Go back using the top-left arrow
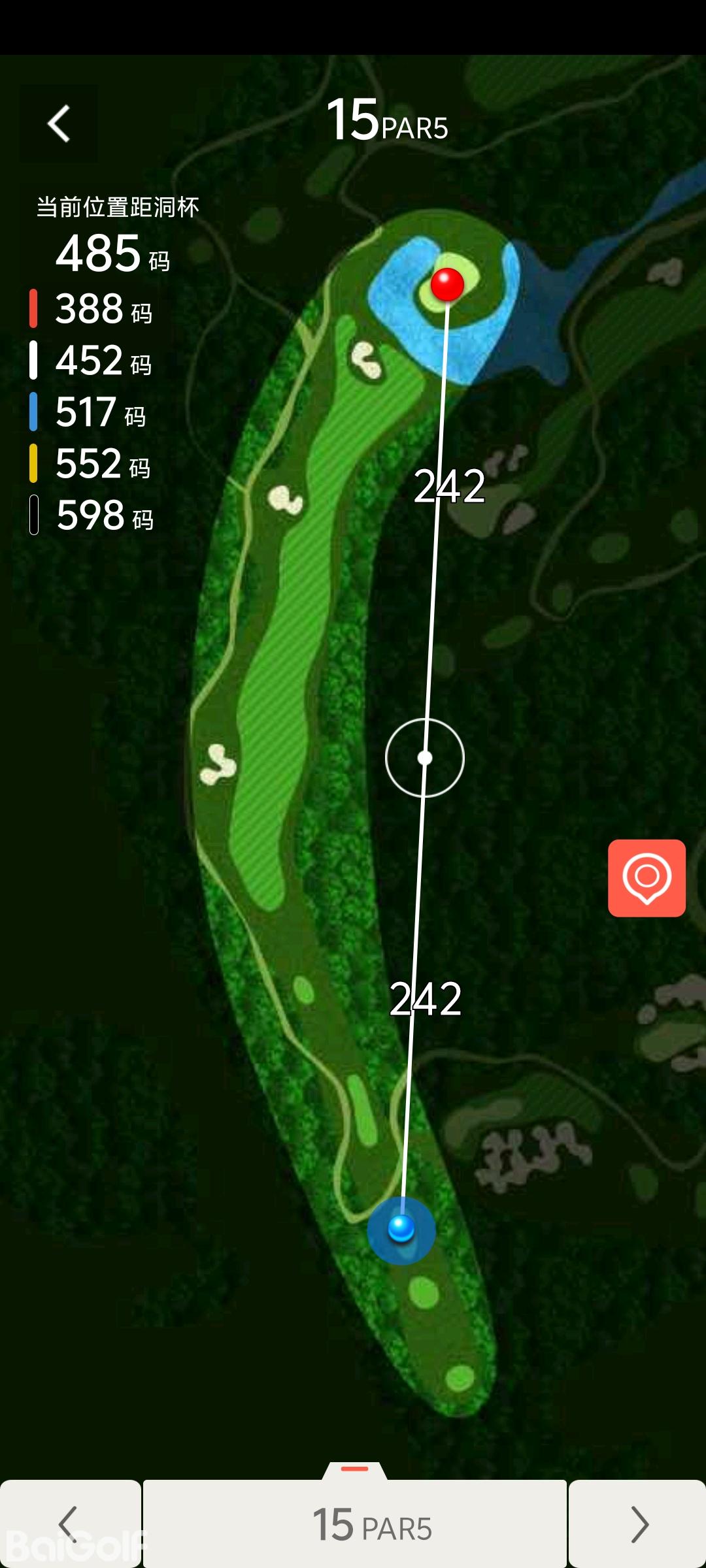Screen dimensions: 706x1568 click(59, 123)
